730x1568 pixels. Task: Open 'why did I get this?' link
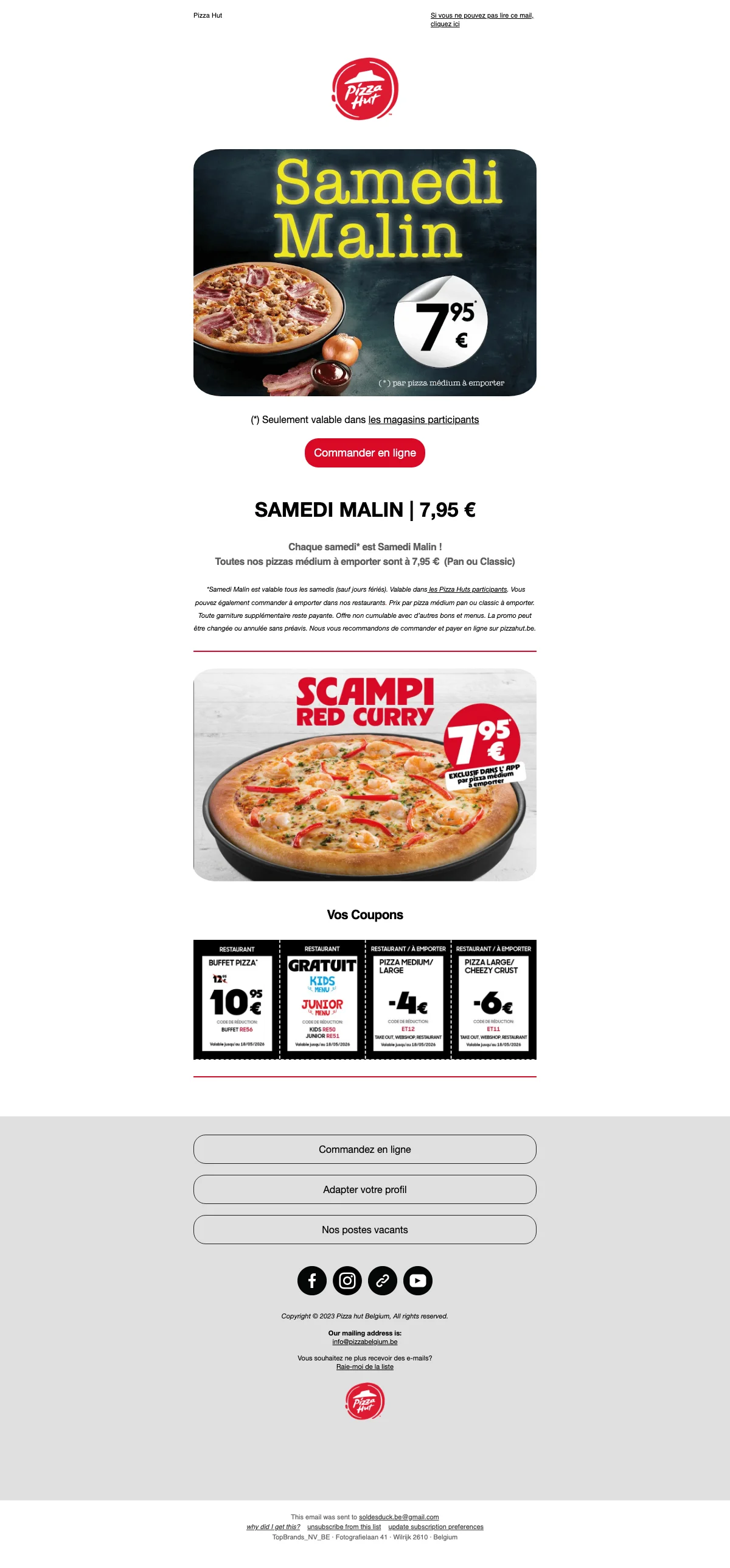pyautogui.click(x=273, y=1527)
